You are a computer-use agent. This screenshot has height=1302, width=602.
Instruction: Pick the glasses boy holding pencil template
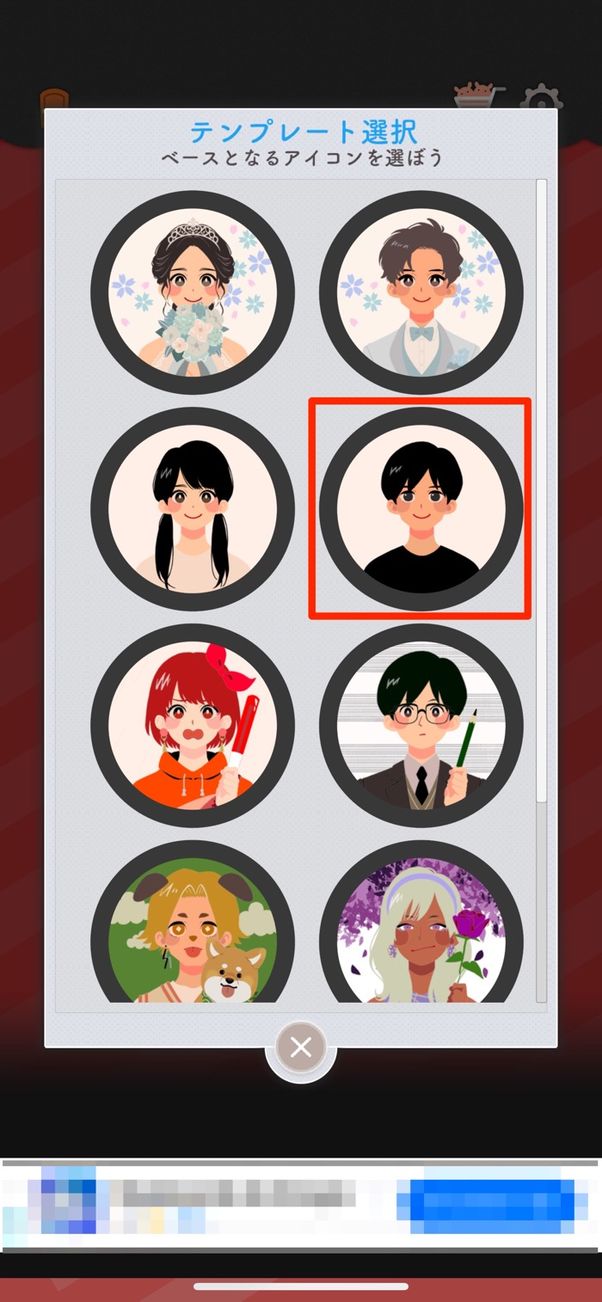pyautogui.click(x=421, y=725)
